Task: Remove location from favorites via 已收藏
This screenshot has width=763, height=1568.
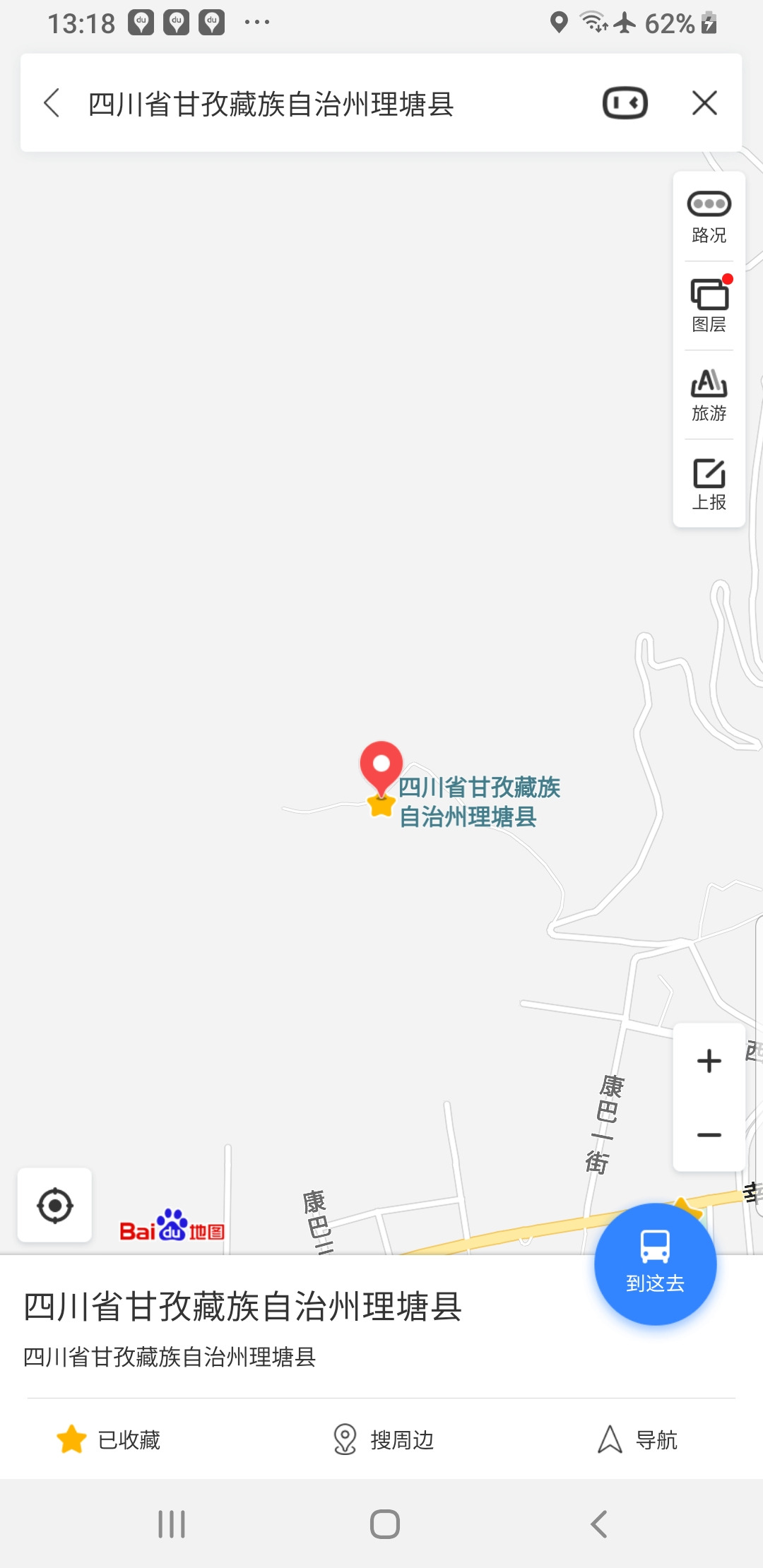Action: [x=109, y=1439]
